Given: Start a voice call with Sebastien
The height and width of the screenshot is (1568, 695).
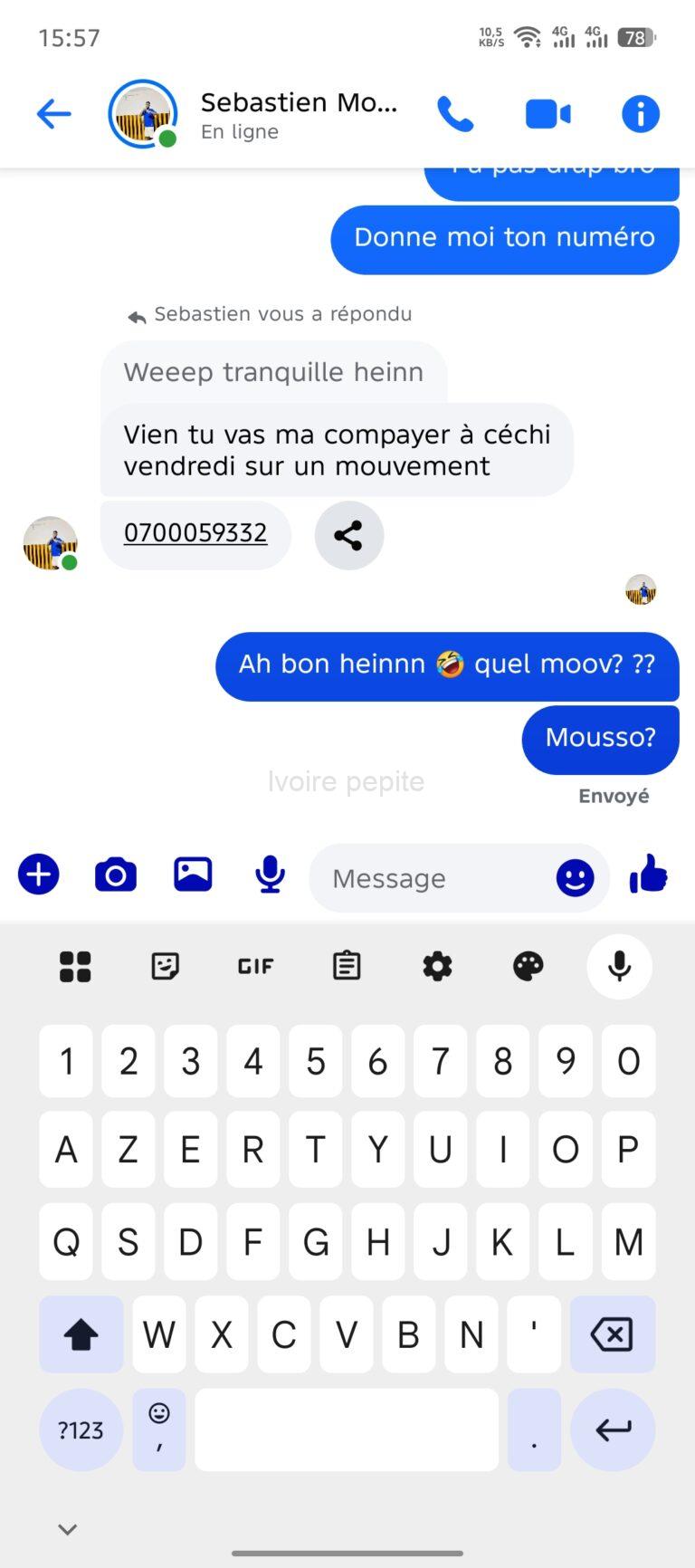Looking at the screenshot, I should (455, 114).
